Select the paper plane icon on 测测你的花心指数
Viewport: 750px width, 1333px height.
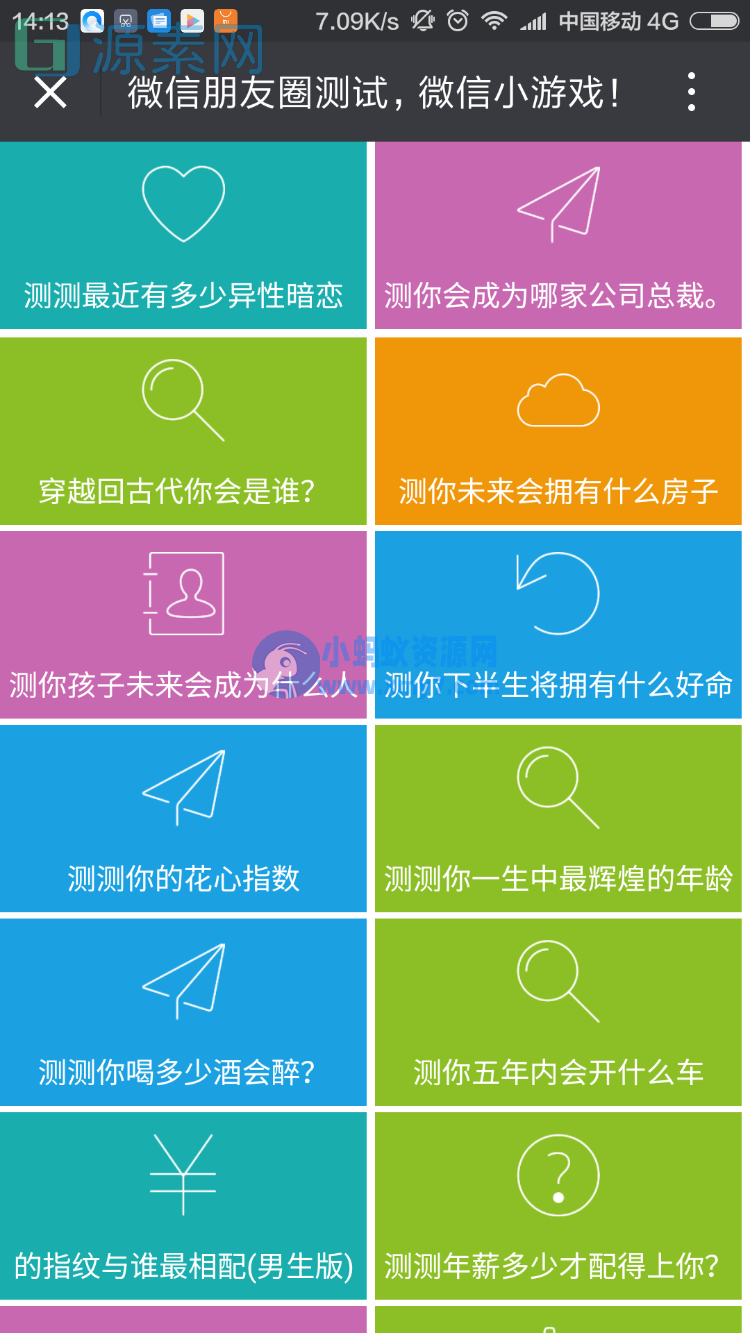pos(184,786)
